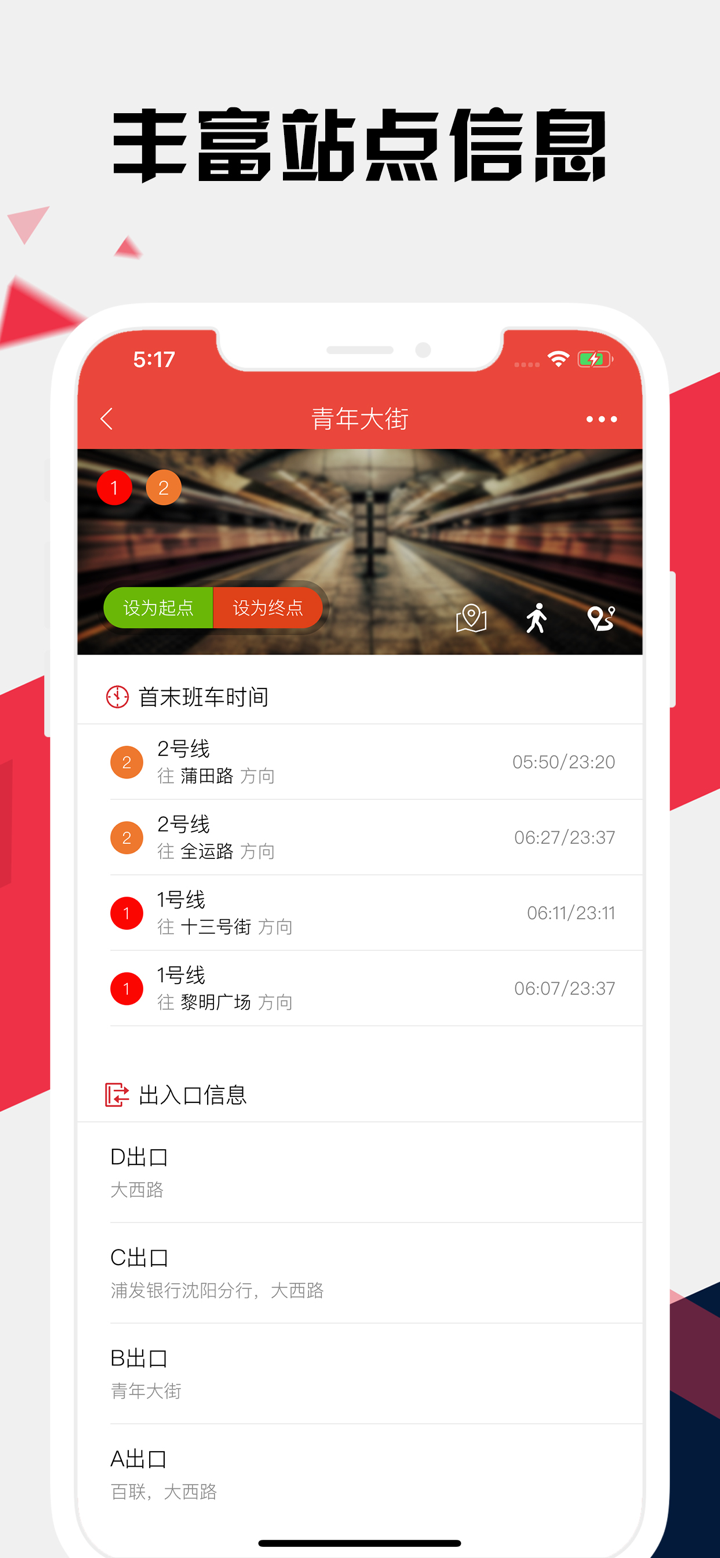Image resolution: width=720 pixels, height=1558 pixels.
Task: Tap the orange Line 2 badge on the photo
Action: click(x=163, y=487)
